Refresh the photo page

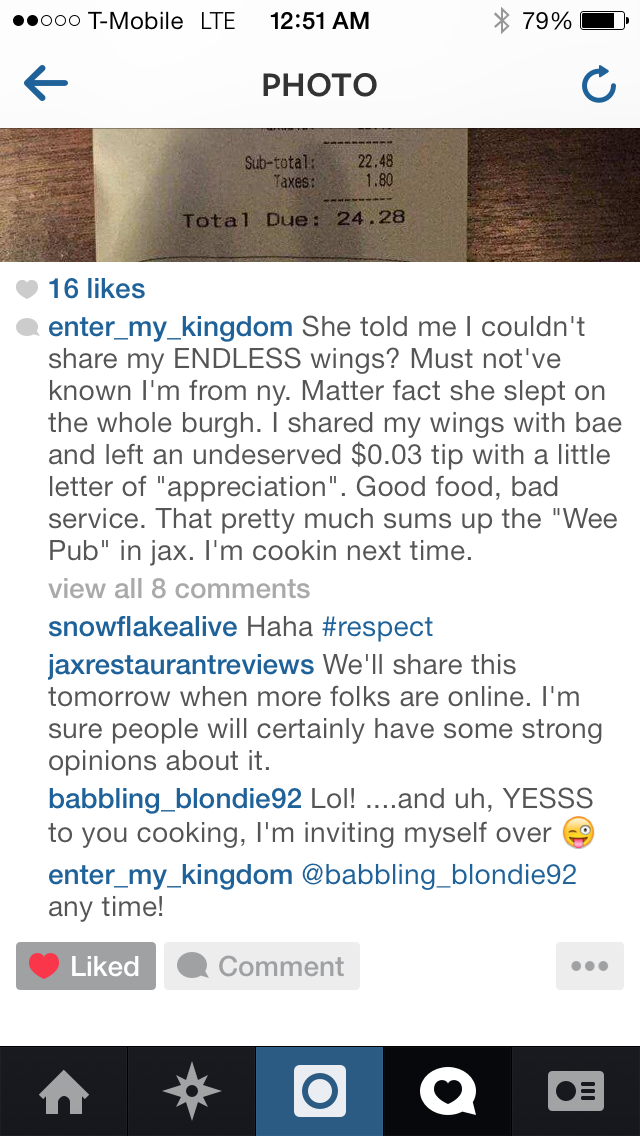598,86
